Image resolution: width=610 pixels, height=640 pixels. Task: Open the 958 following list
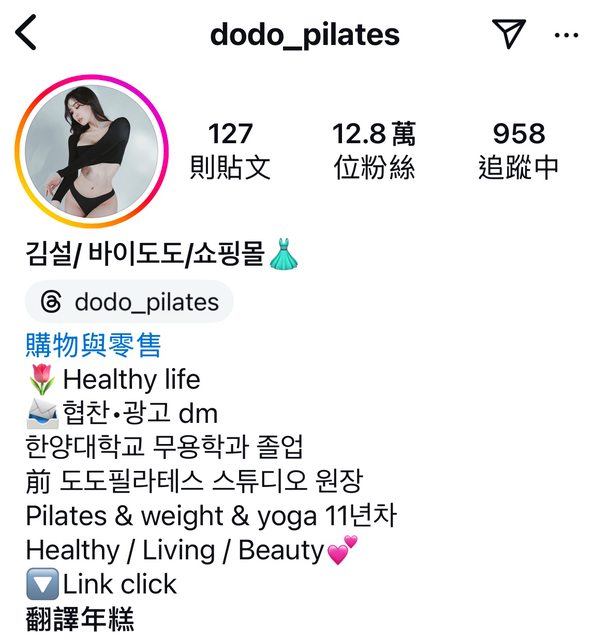(x=518, y=150)
